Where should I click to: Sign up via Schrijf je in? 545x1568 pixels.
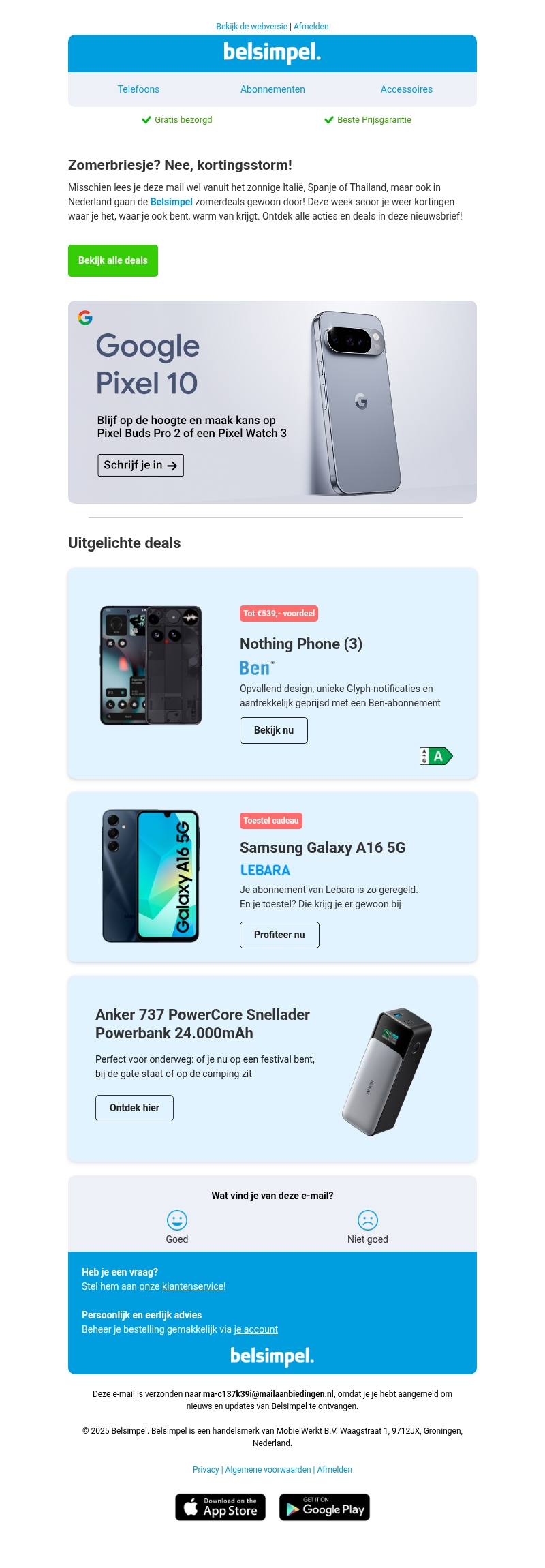(x=140, y=465)
